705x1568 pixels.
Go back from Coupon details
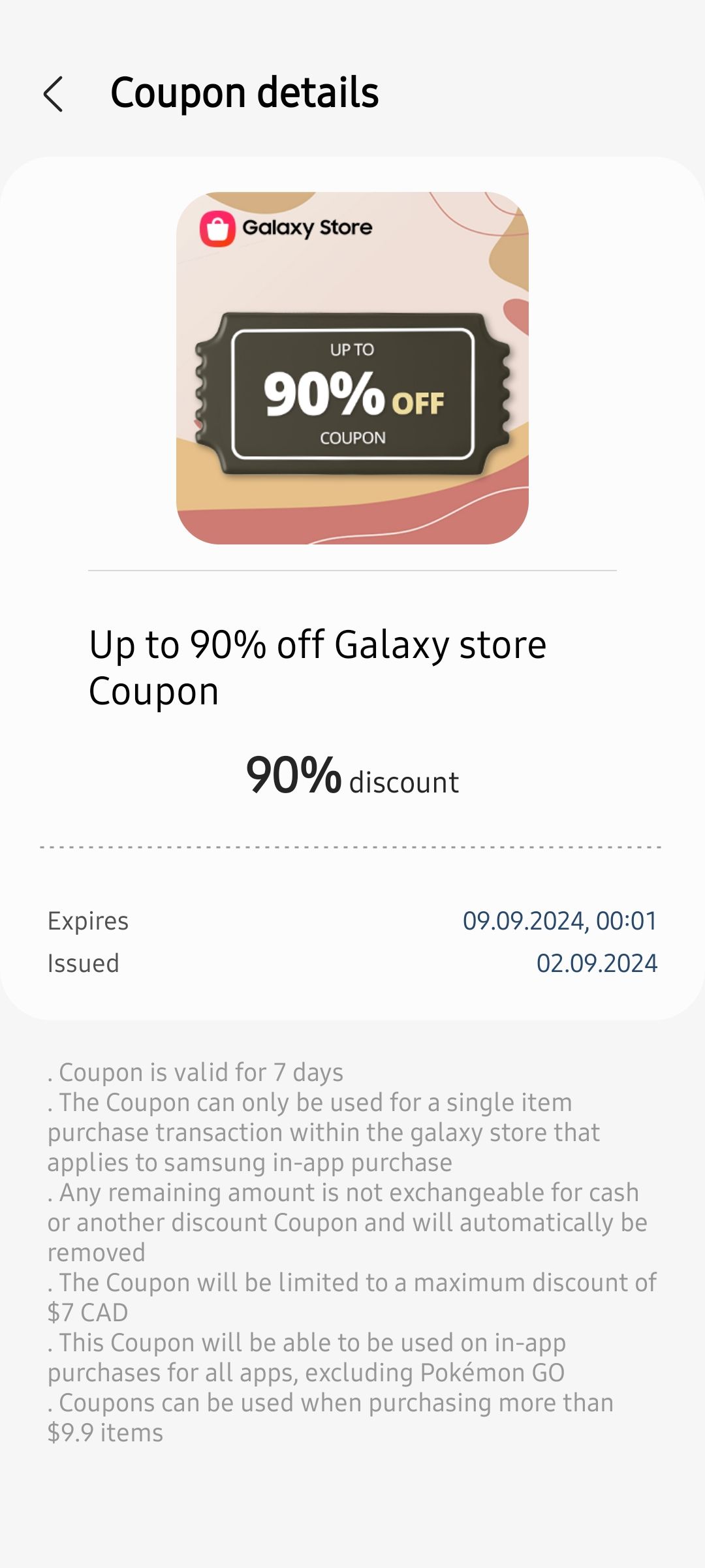(x=54, y=94)
